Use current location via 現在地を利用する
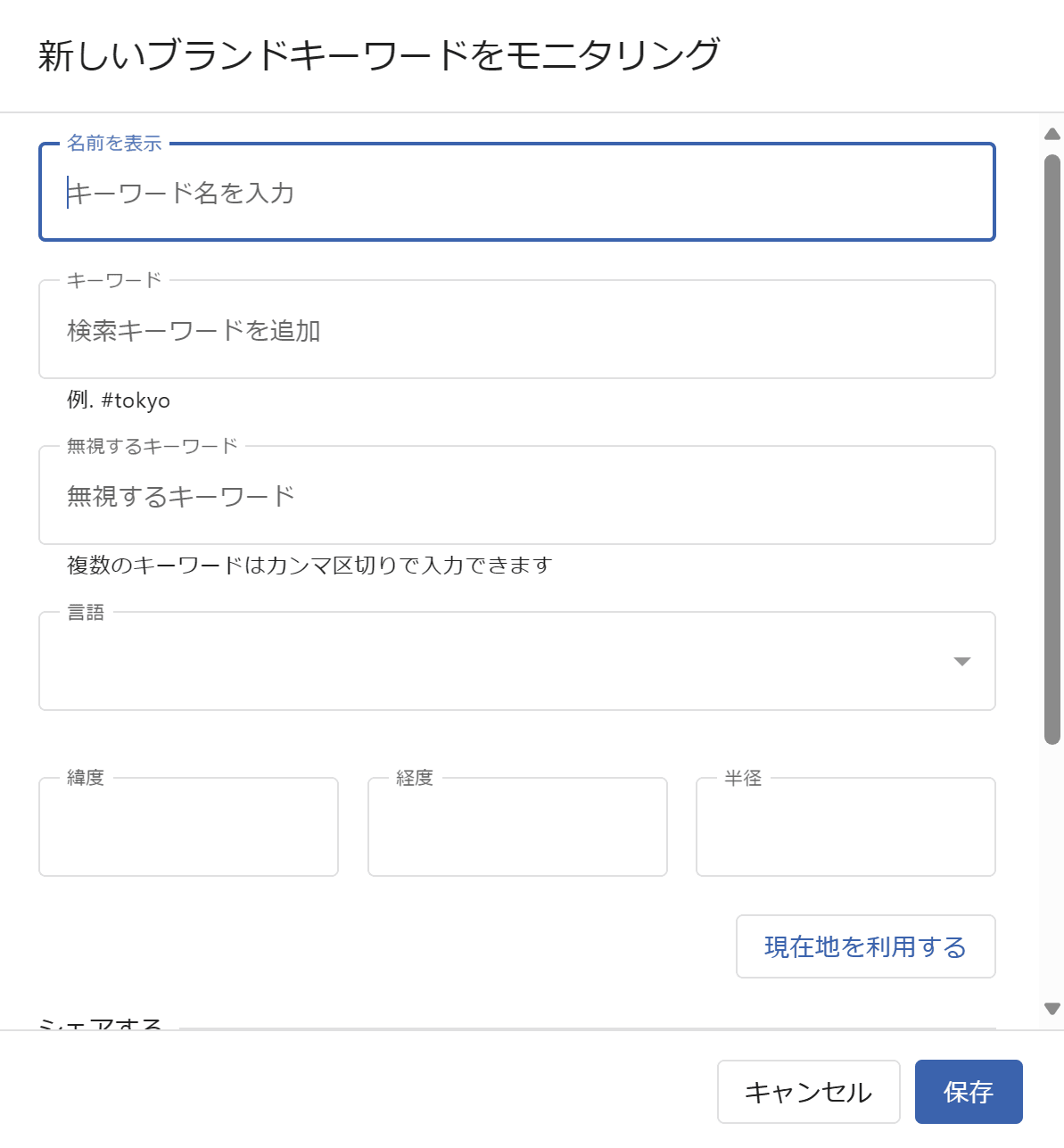The width and height of the screenshot is (1064, 1148). [x=865, y=946]
